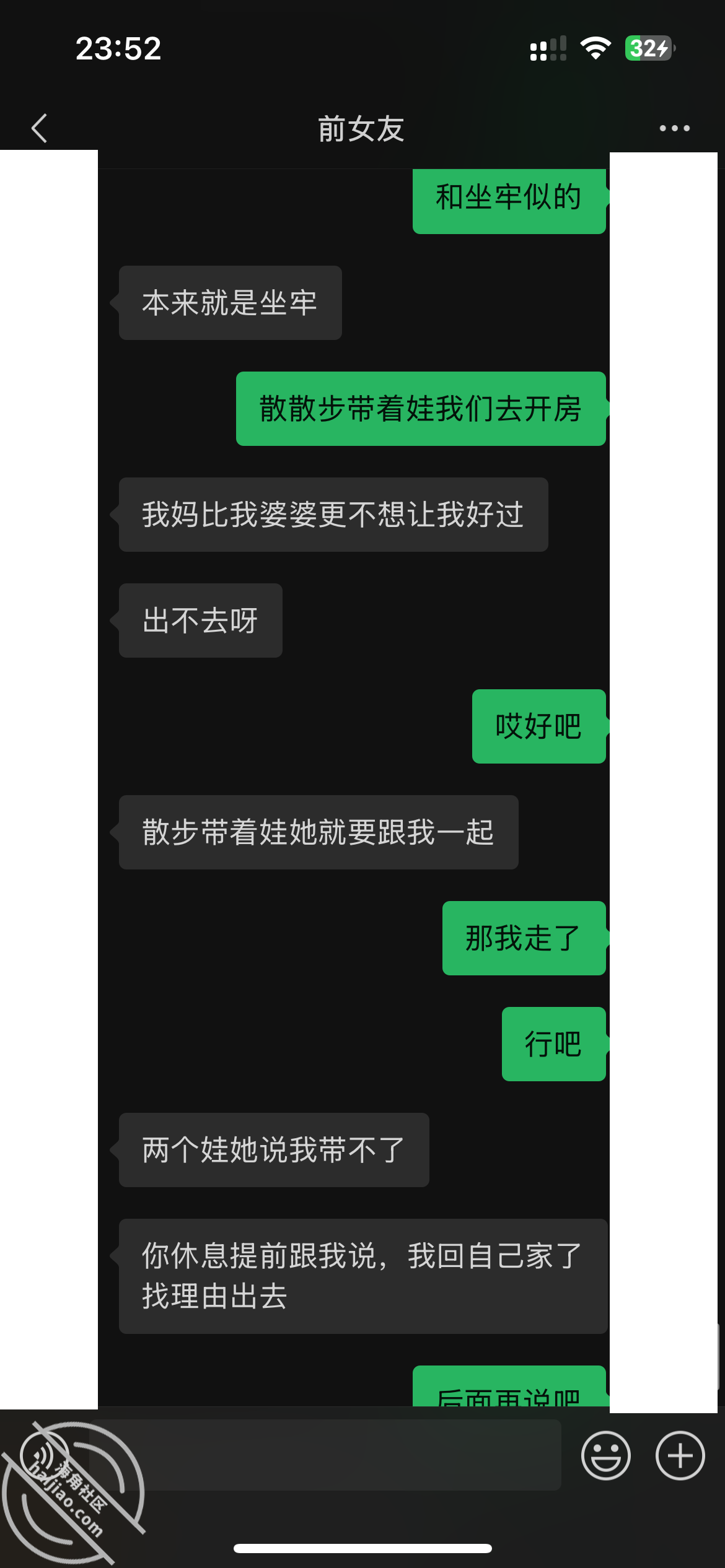Image resolution: width=725 pixels, height=1568 pixels.
Task: Go back to the chat list
Action: (x=39, y=128)
